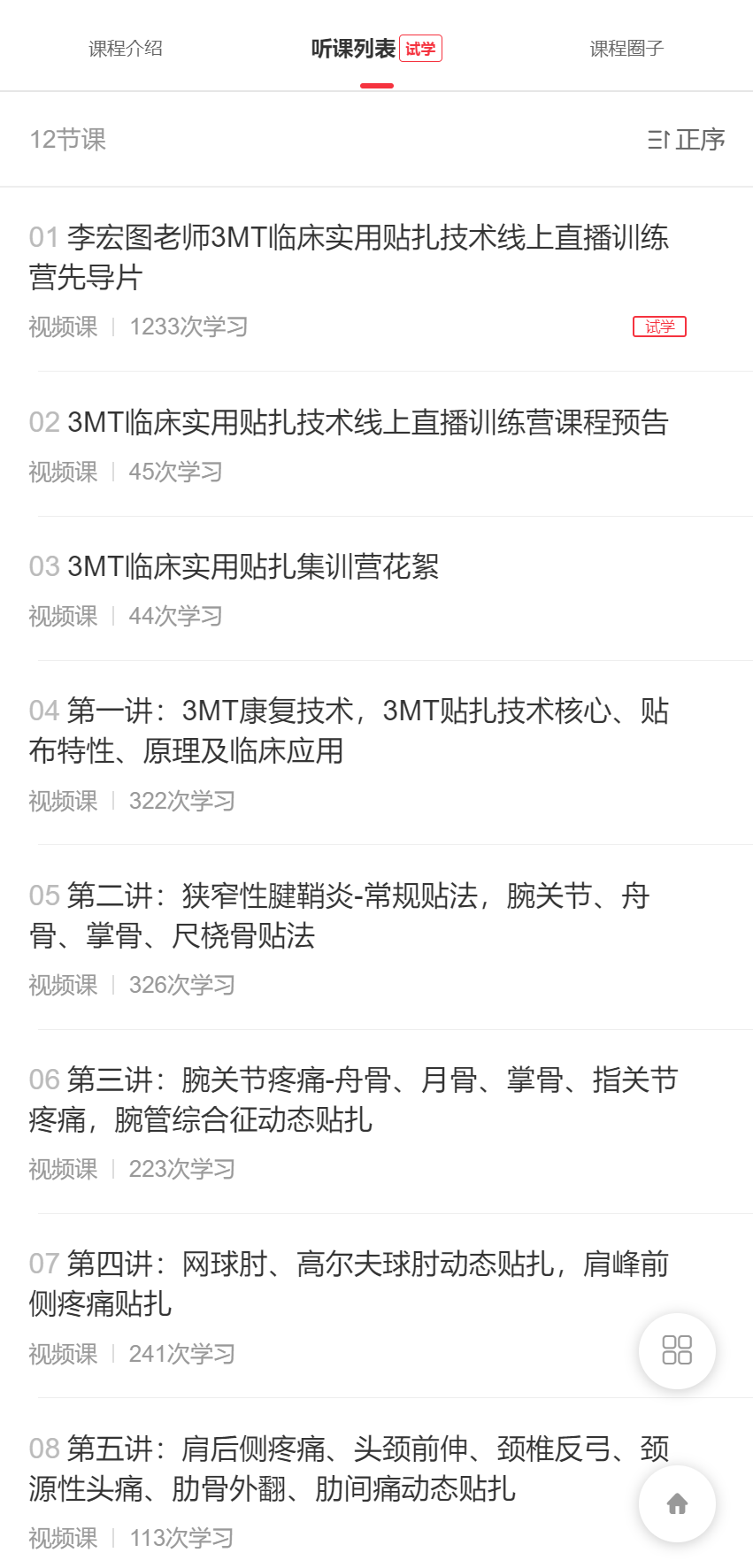Toggle playback order from 正序

click(698, 140)
